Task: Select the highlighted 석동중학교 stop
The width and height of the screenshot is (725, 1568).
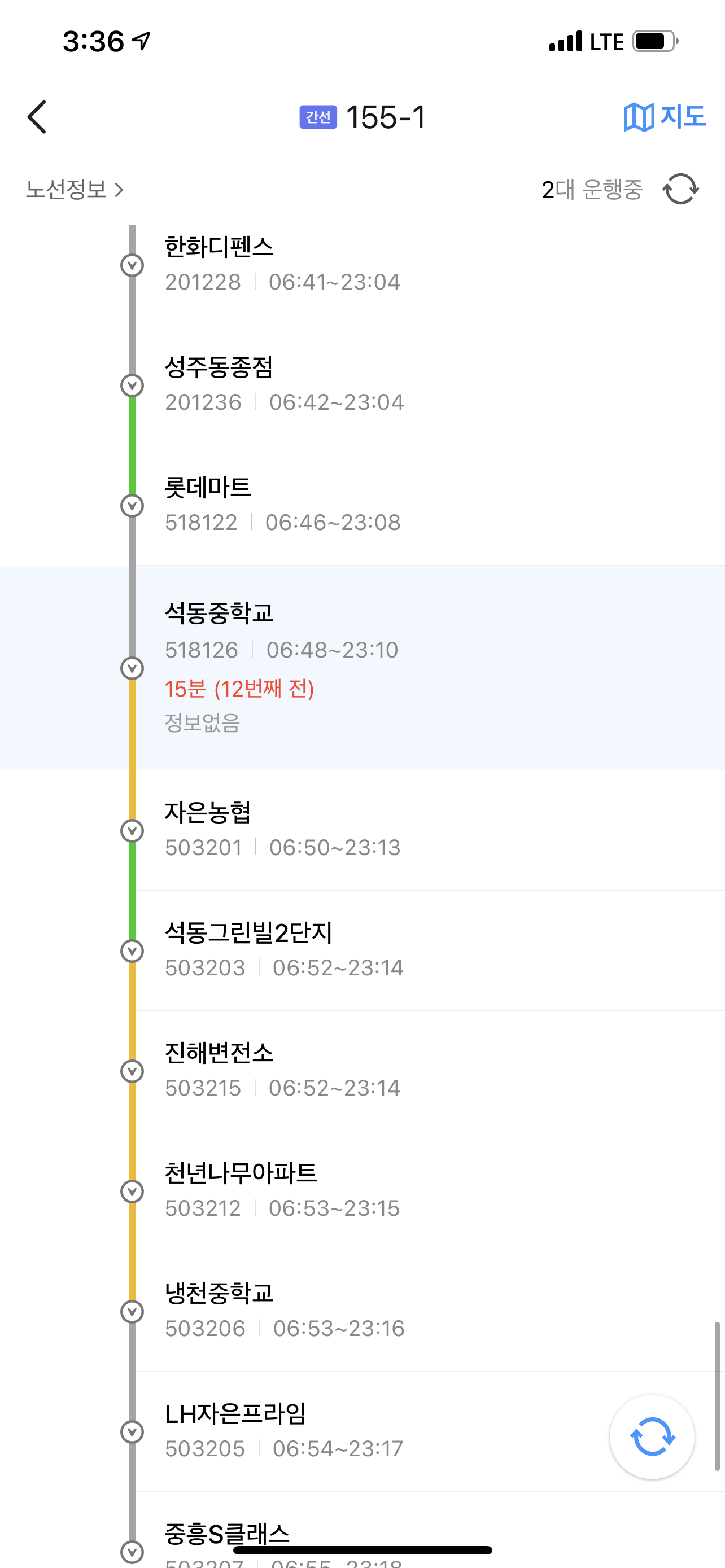Action: [x=362, y=668]
